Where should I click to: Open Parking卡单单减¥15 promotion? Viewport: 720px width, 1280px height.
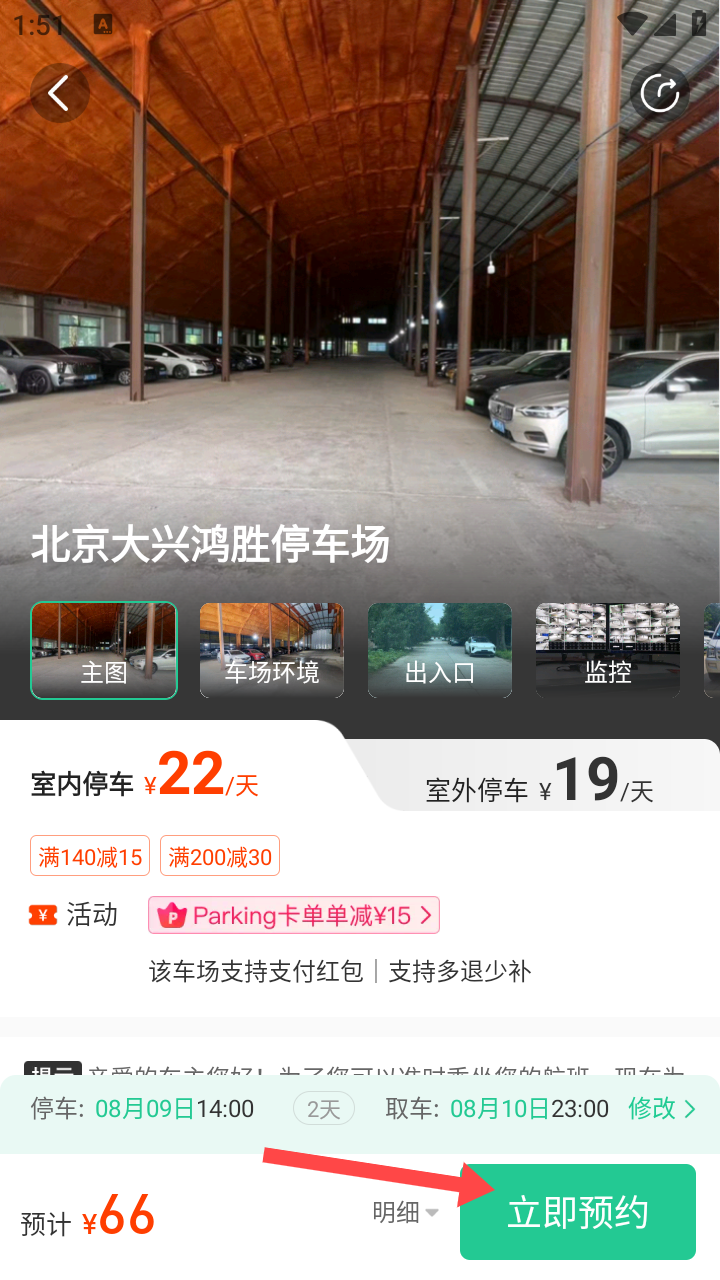pos(294,915)
